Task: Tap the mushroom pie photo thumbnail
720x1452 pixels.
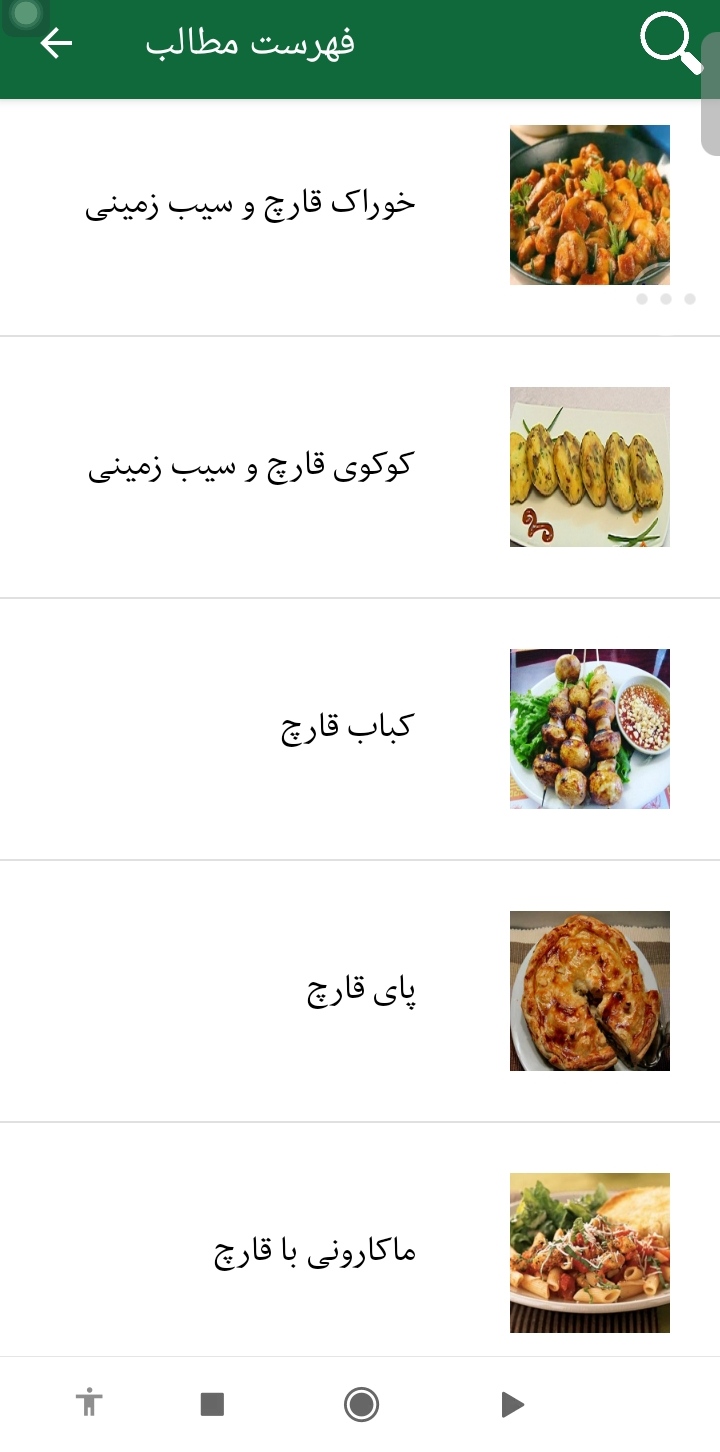Action: click(589, 990)
